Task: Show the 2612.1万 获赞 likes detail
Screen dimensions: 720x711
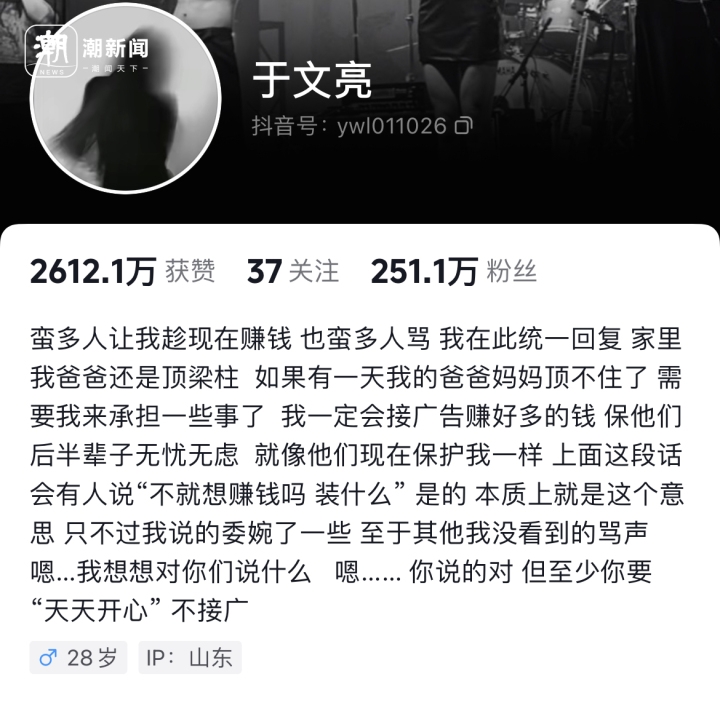Action: click(x=122, y=270)
